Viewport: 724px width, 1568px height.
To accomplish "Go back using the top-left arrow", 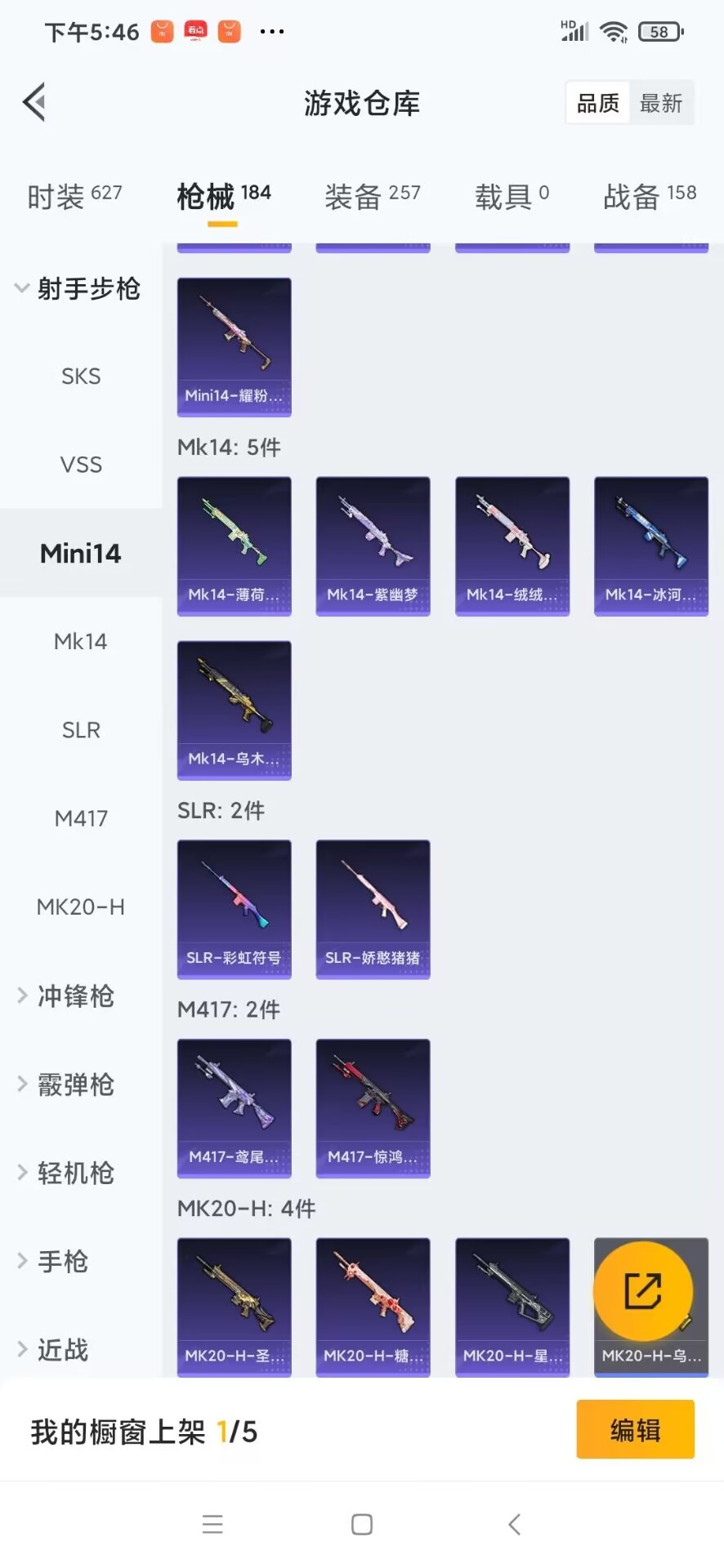I will [x=34, y=103].
